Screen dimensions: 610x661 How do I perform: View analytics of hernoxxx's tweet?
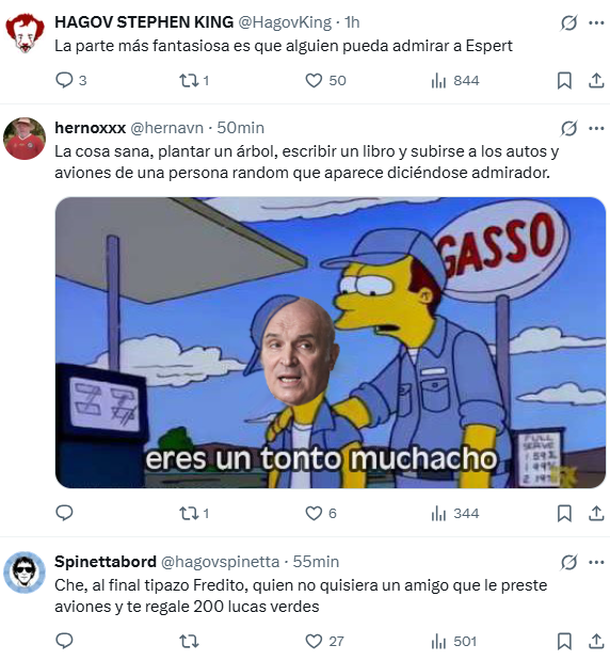click(438, 513)
